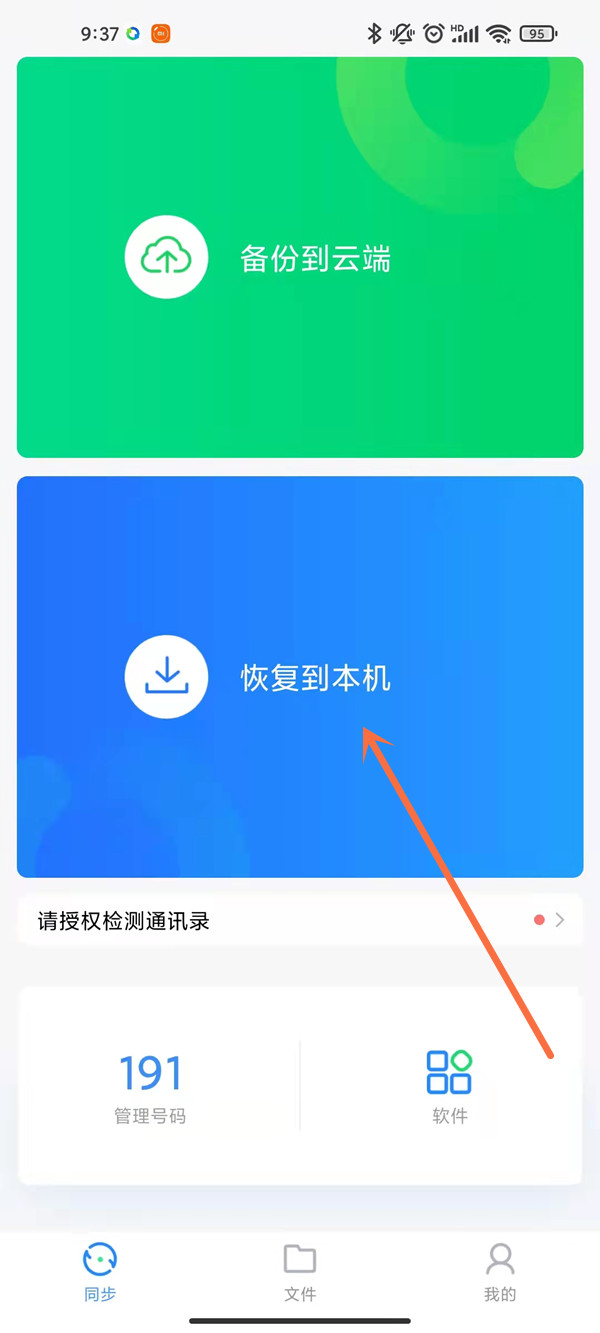Open the 软件 apps section

[449, 1087]
